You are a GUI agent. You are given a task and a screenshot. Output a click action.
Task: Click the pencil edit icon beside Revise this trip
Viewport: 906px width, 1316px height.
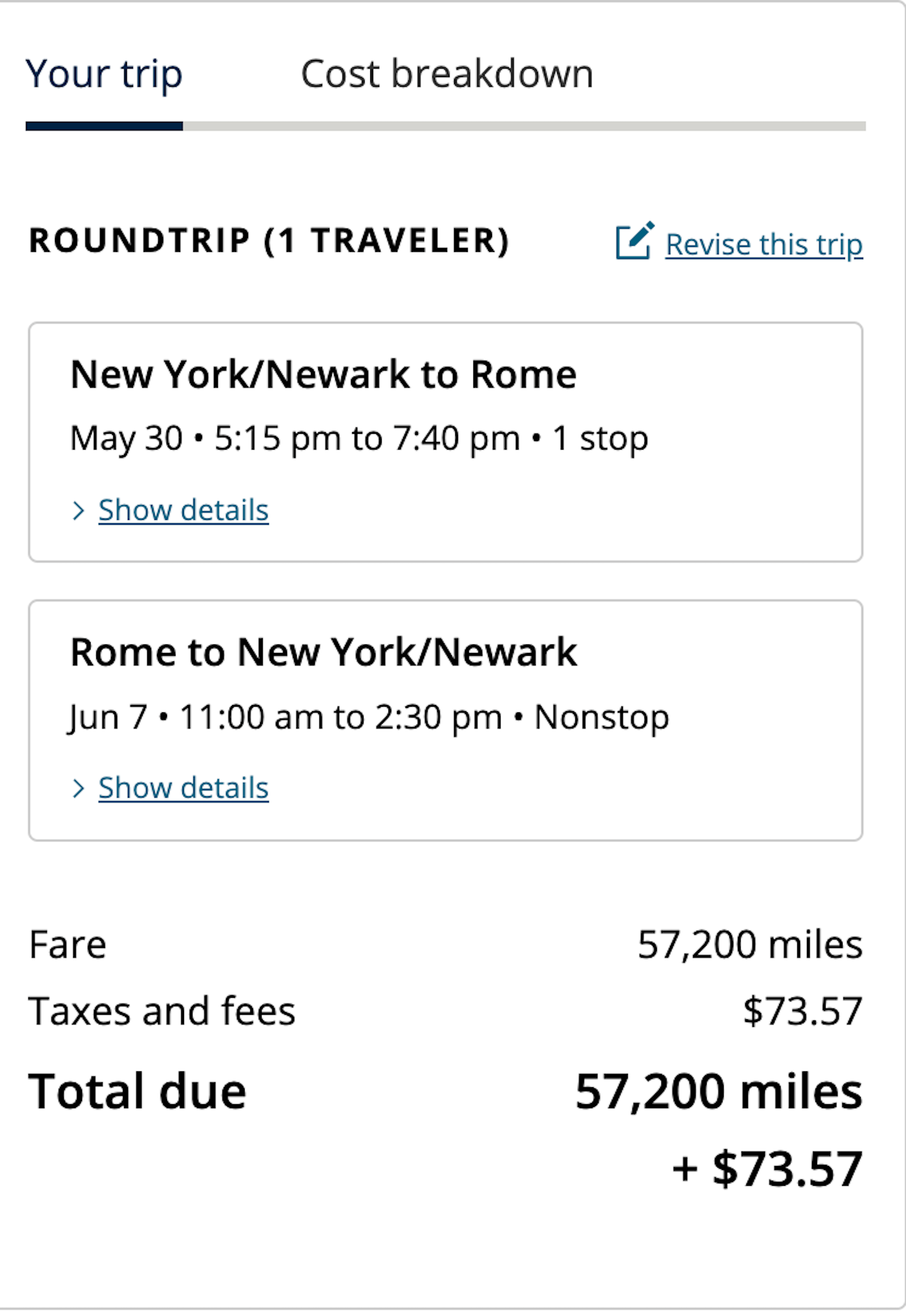coord(634,243)
